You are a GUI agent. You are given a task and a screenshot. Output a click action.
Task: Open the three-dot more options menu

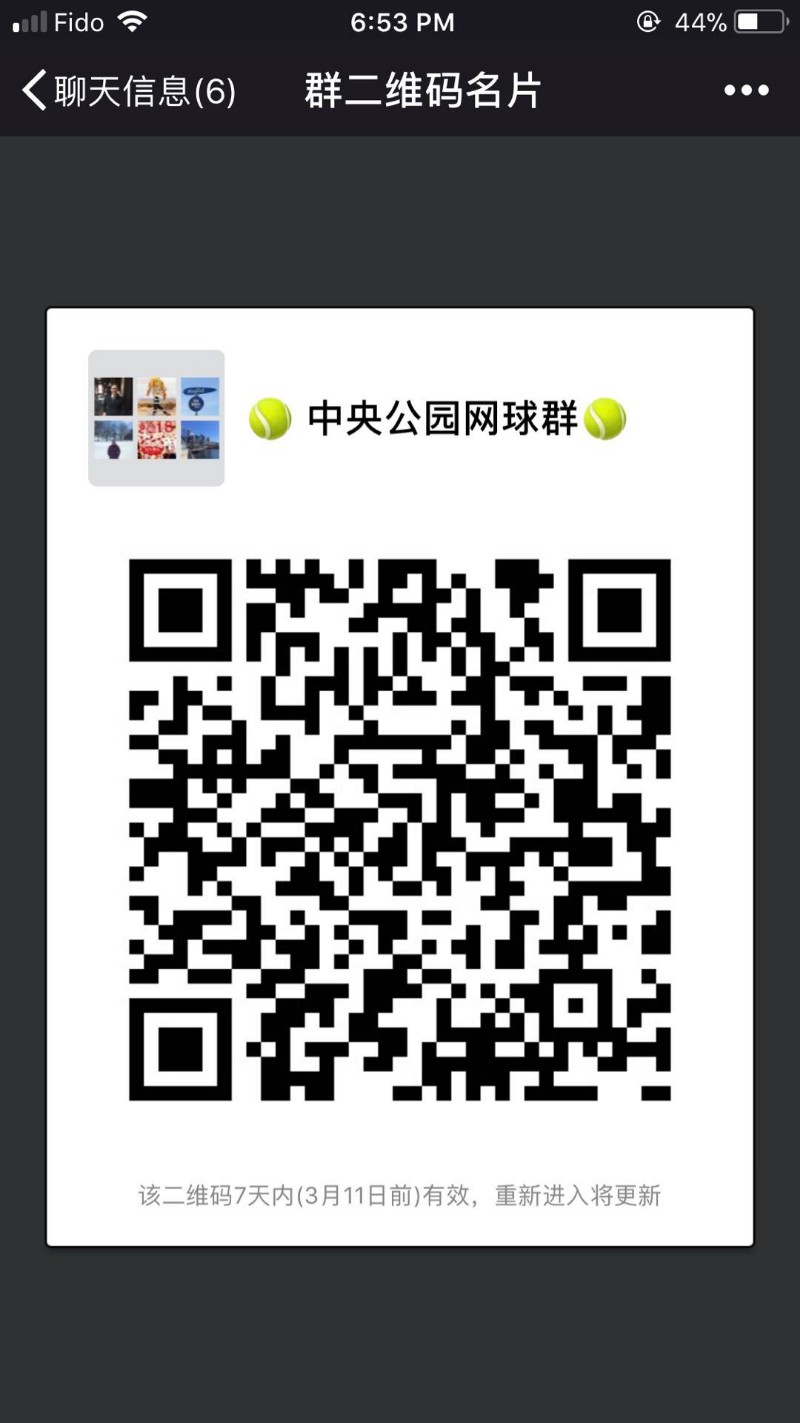pos(746,91)
